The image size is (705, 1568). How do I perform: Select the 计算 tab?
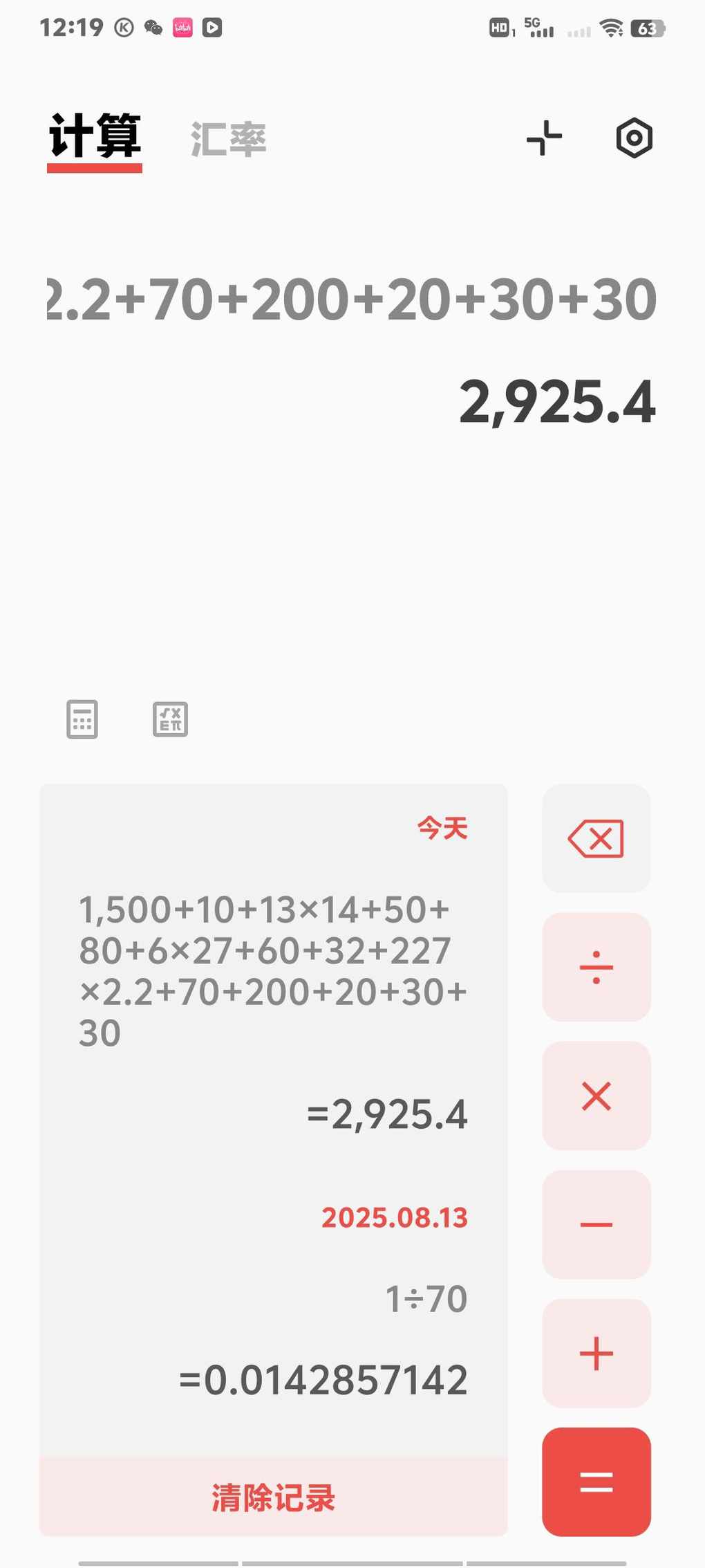pos(95,137)
